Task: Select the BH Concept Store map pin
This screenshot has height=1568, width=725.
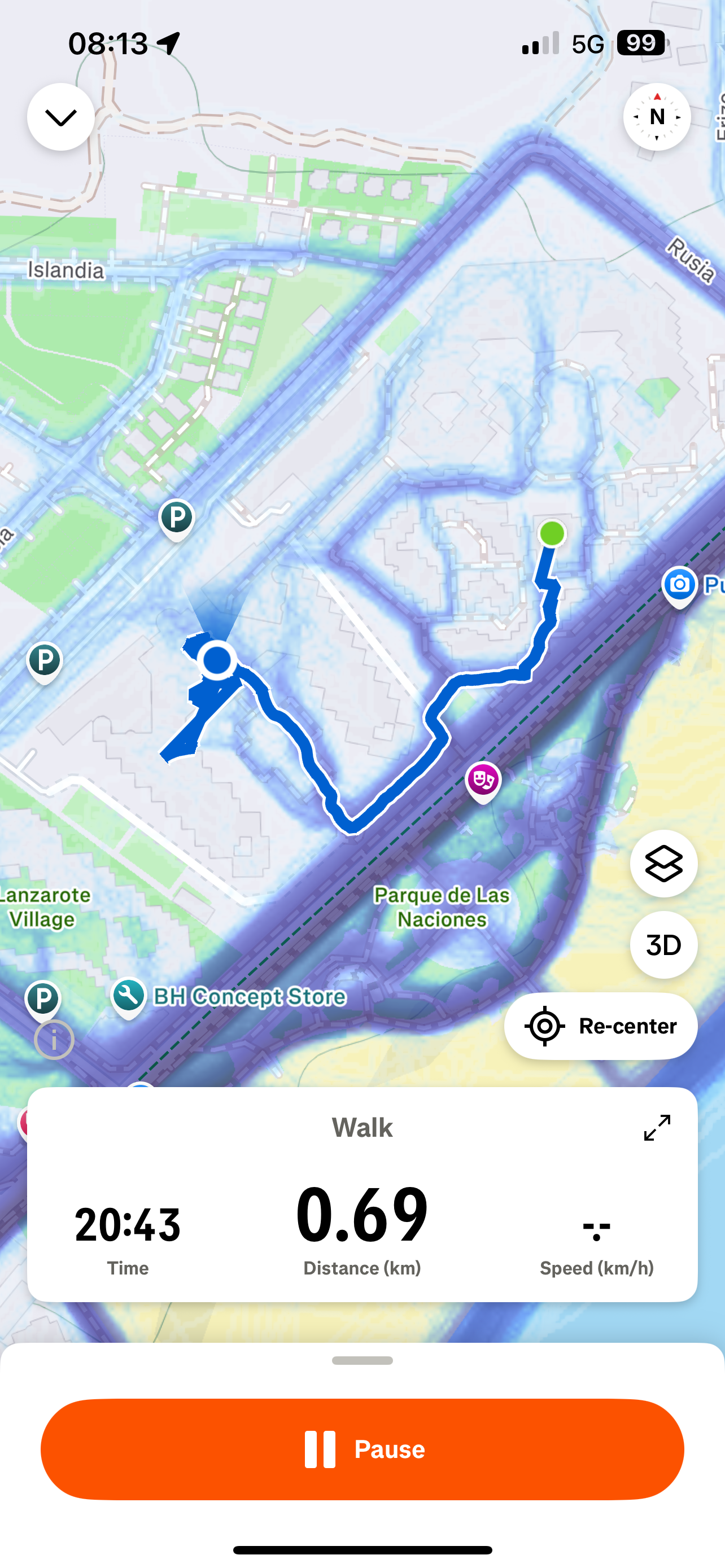Action: [x=129, y=996]
